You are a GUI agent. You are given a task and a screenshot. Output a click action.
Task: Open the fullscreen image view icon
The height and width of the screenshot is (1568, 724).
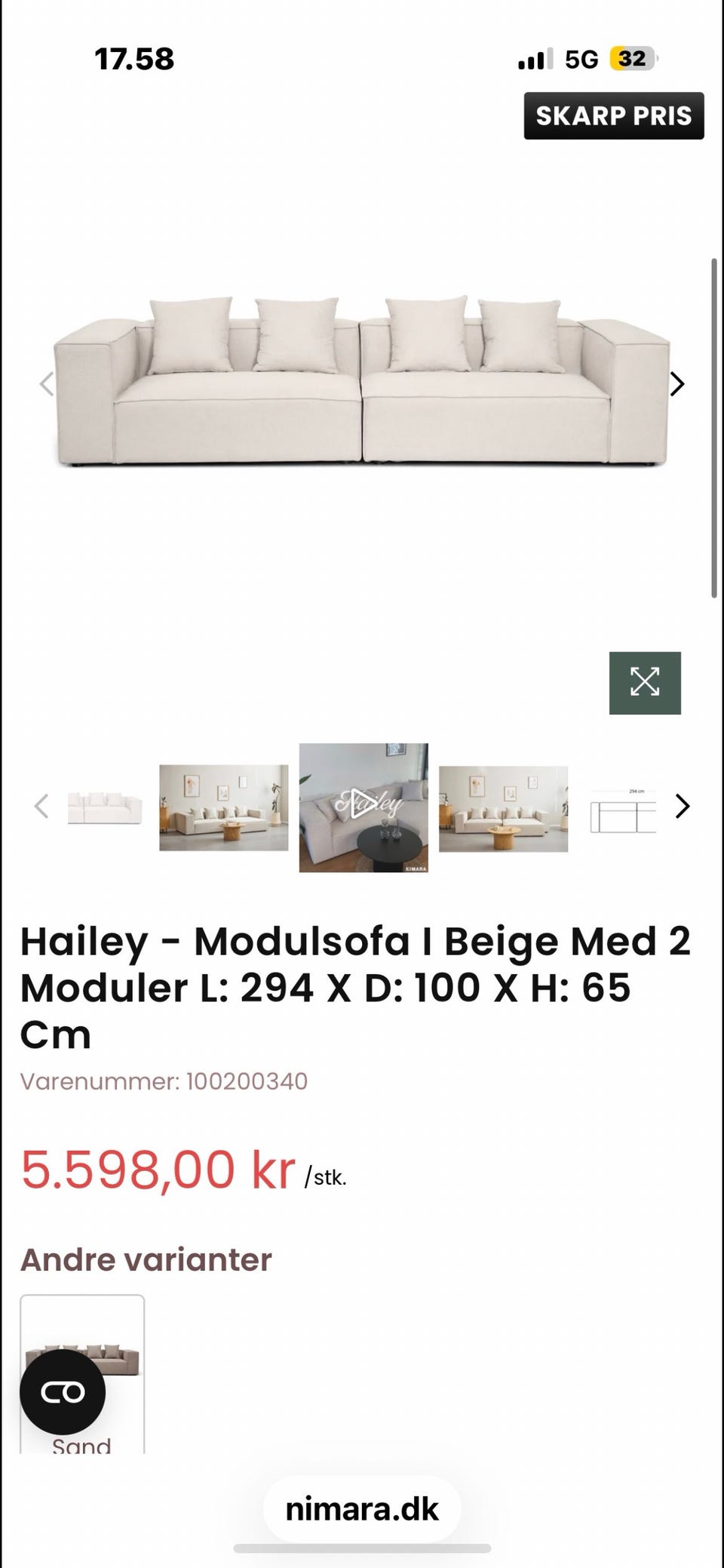click(x=646, y=683)
